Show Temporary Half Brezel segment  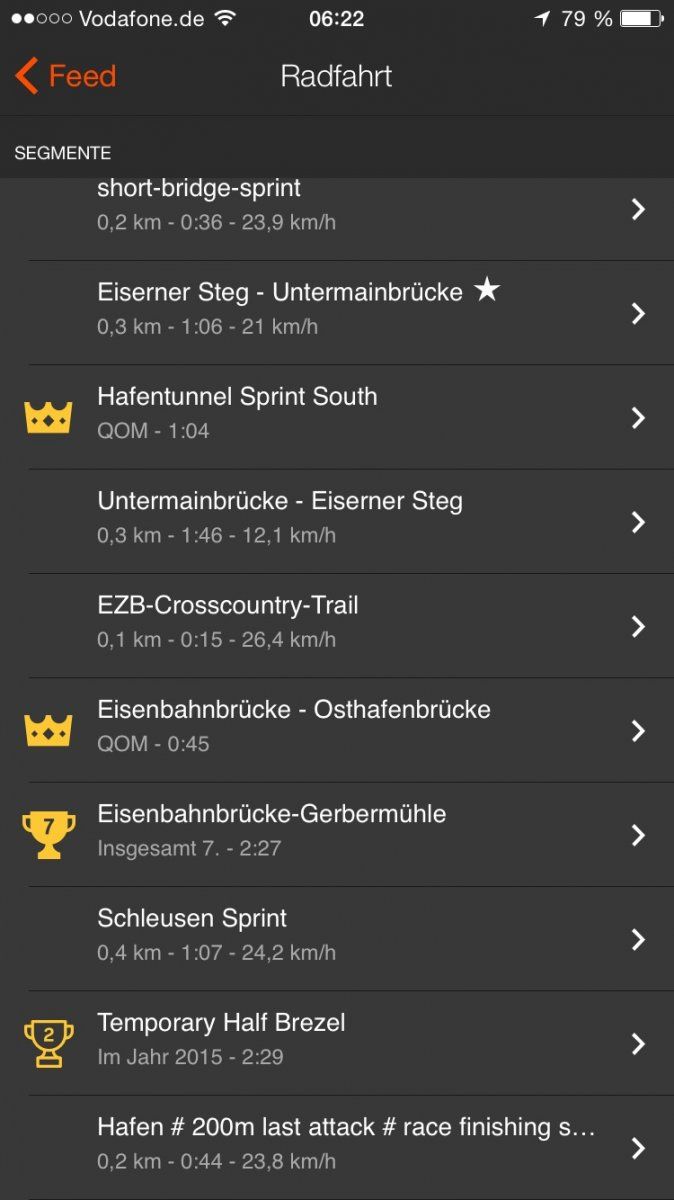[x=337, y=1043]
